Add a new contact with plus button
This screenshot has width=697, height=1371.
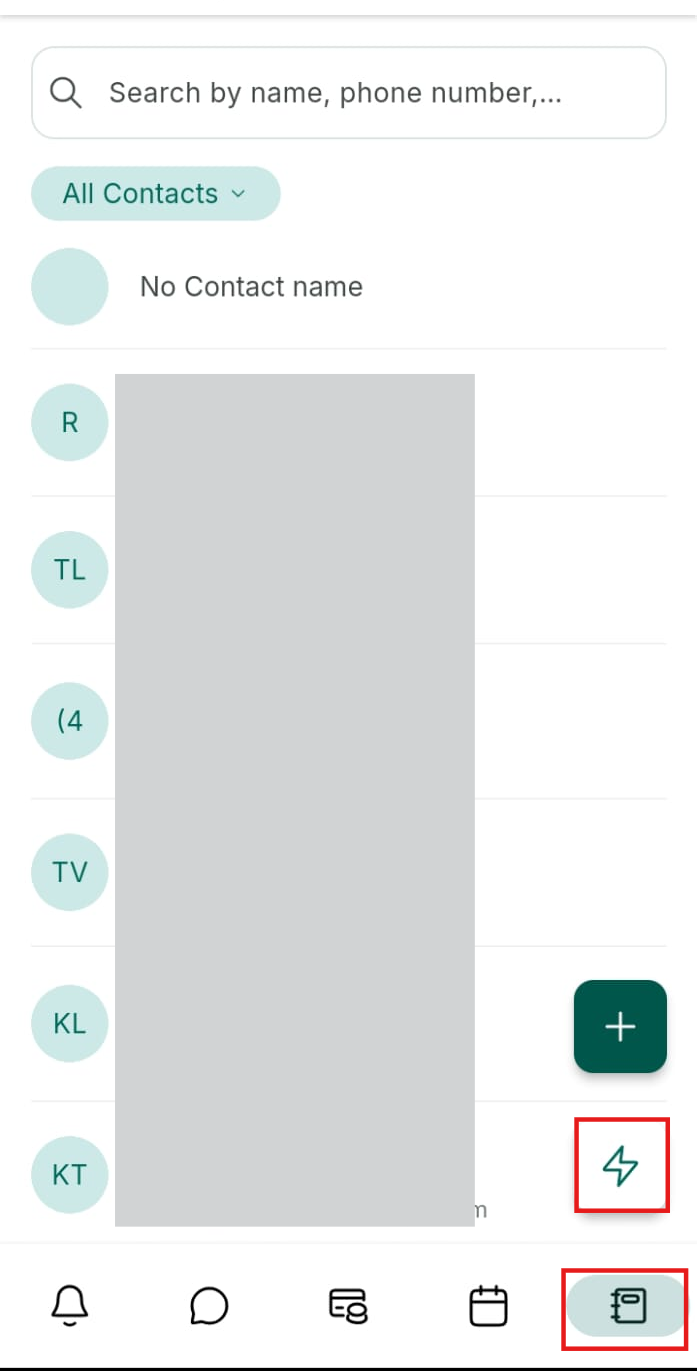pyautogui.click(x=620, y=1026)
